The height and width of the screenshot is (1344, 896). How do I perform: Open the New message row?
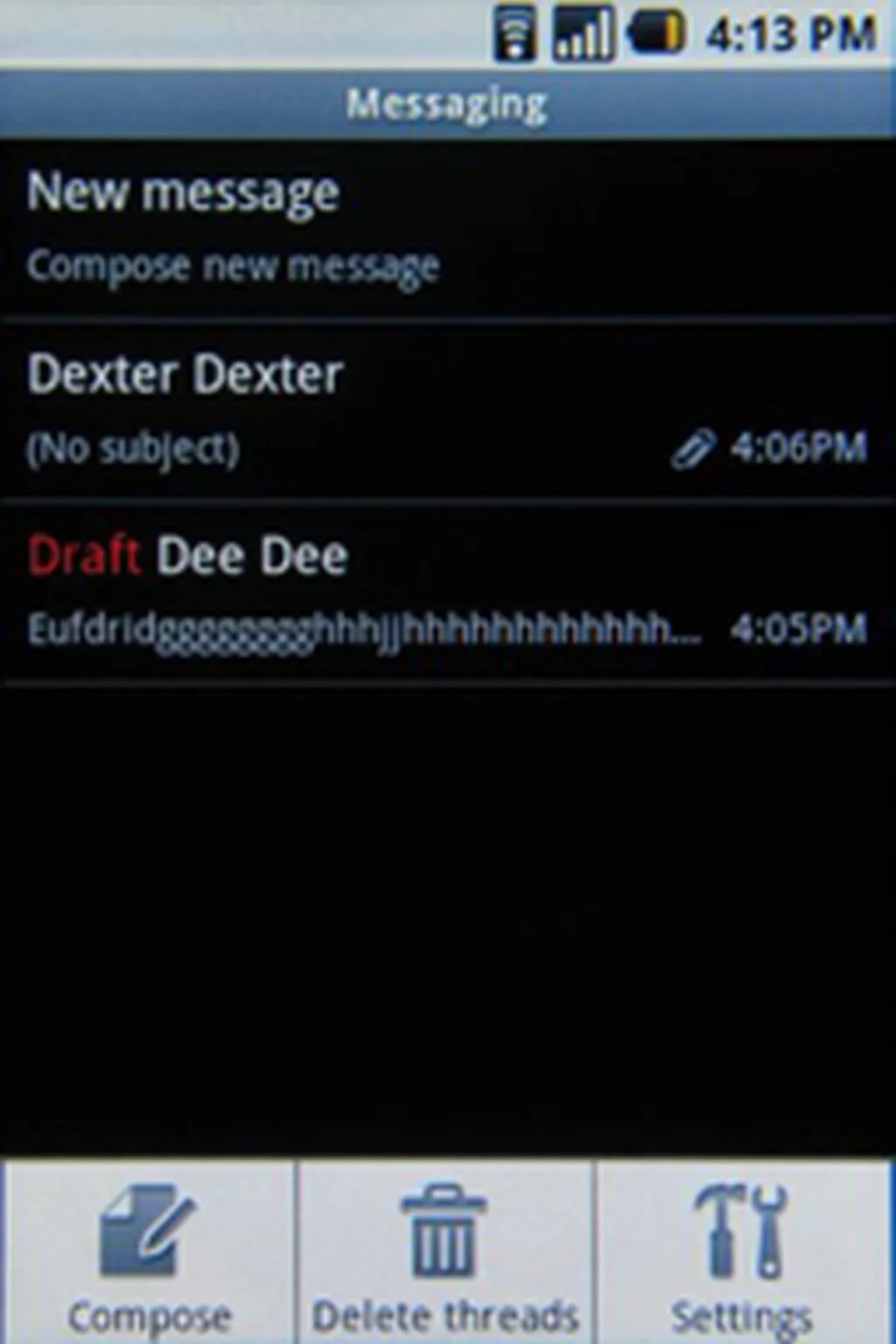[446, 229]
